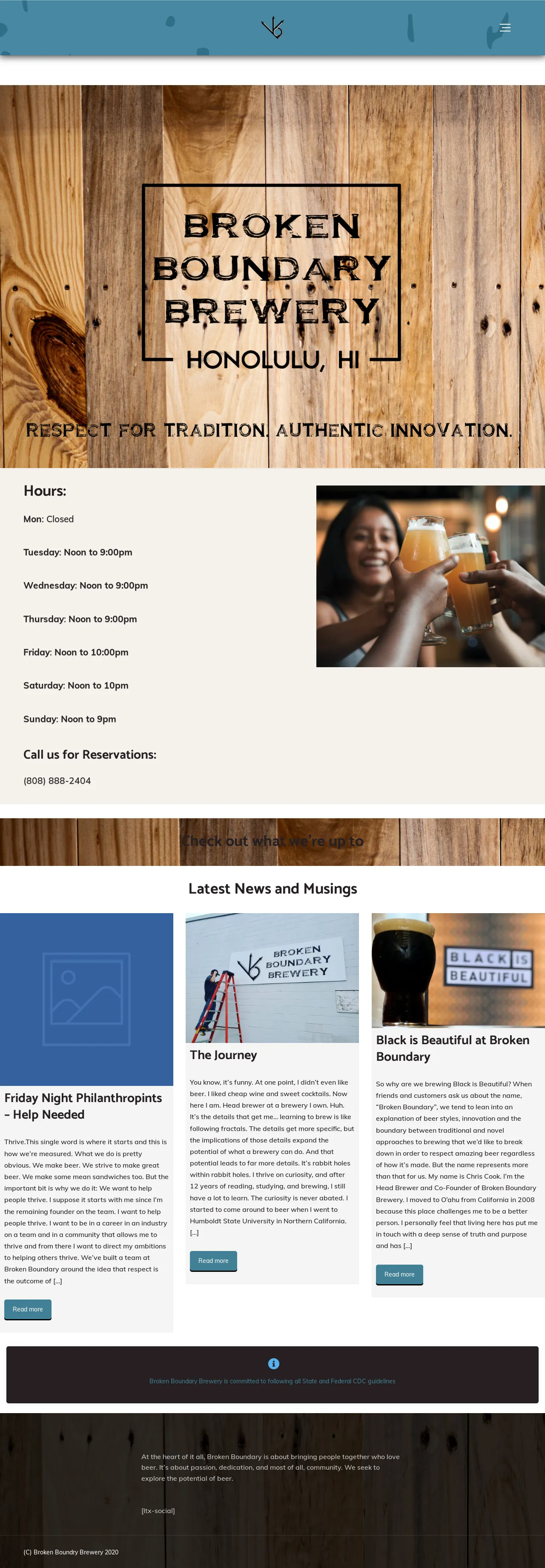The width and height of the screenshot is (545, 1568).
Task: Open the Black is Beautiful post title
Action: click(453, 1048)
